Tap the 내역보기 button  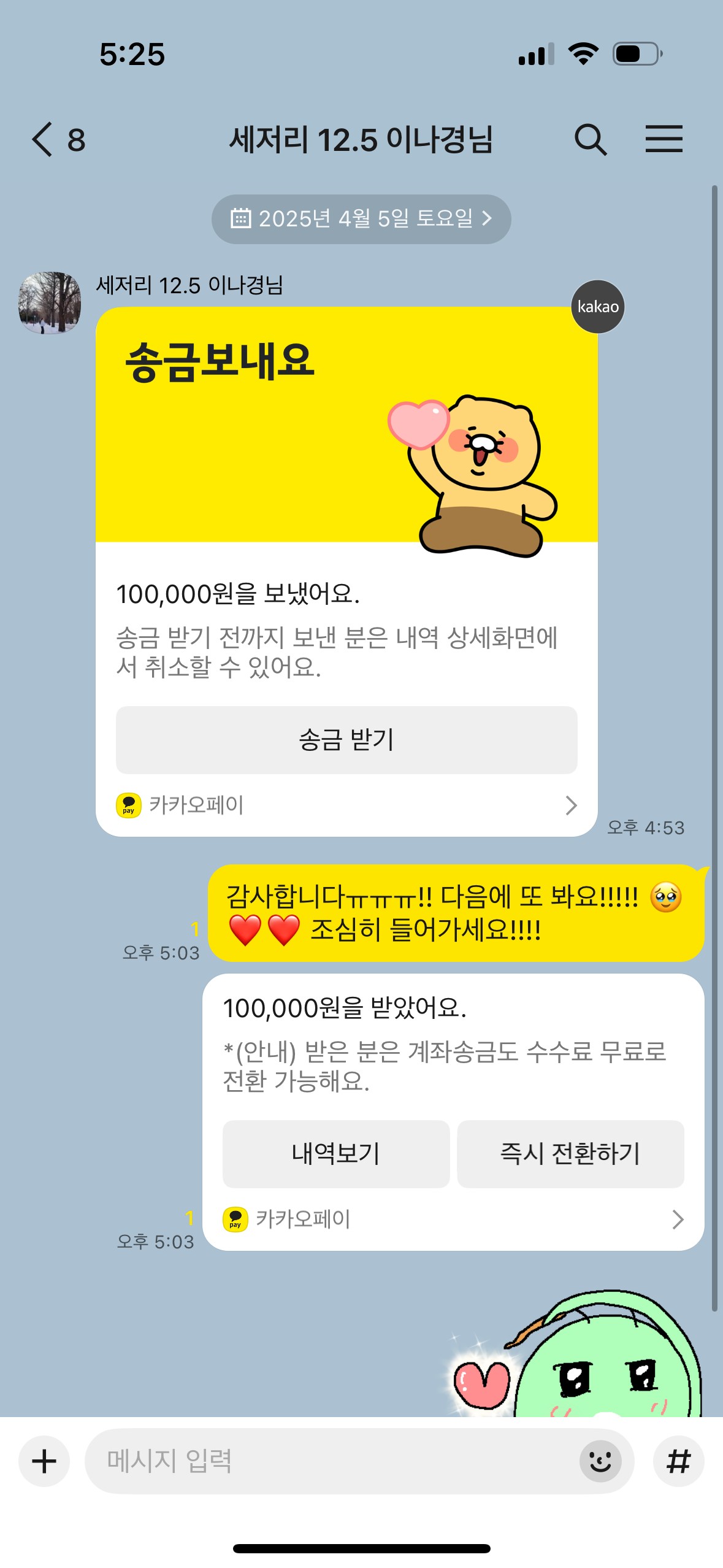click(336, 1153)
